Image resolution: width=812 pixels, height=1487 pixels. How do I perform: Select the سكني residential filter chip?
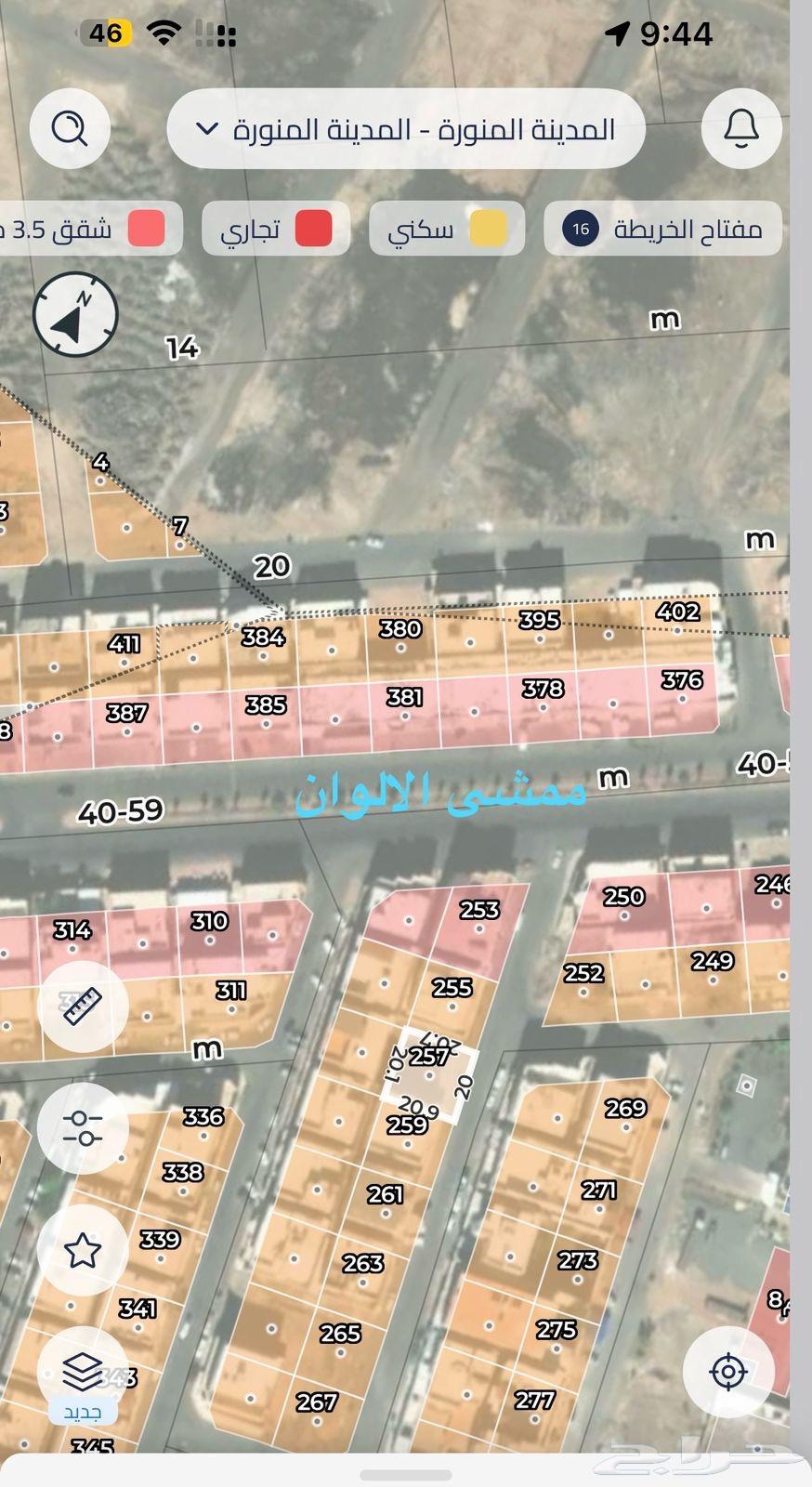pos(447,229)
